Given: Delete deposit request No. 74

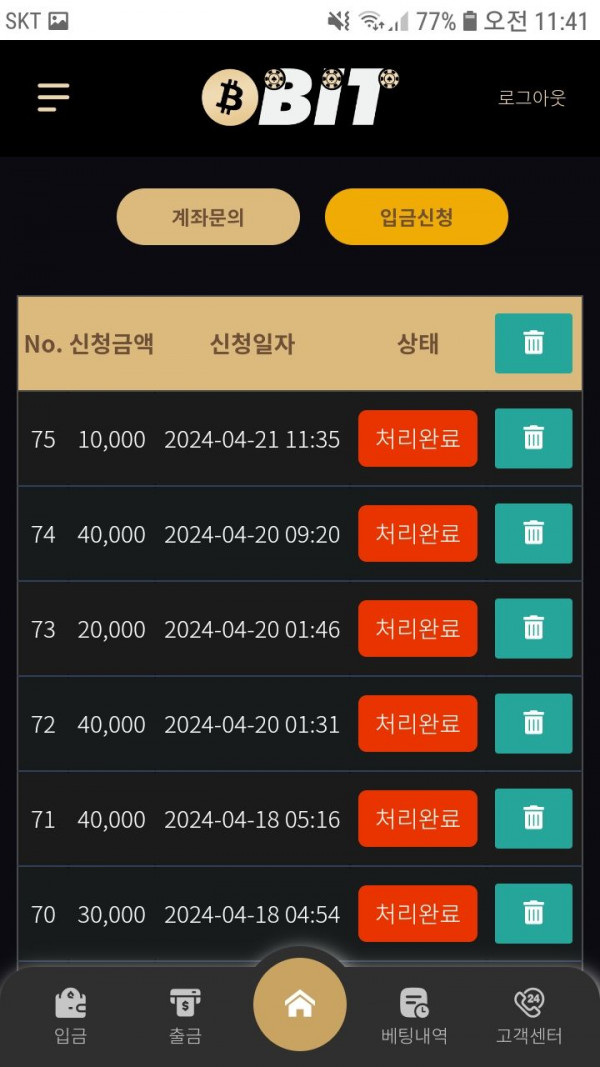Looking at the screenshot, I should [x=533, y=533].
